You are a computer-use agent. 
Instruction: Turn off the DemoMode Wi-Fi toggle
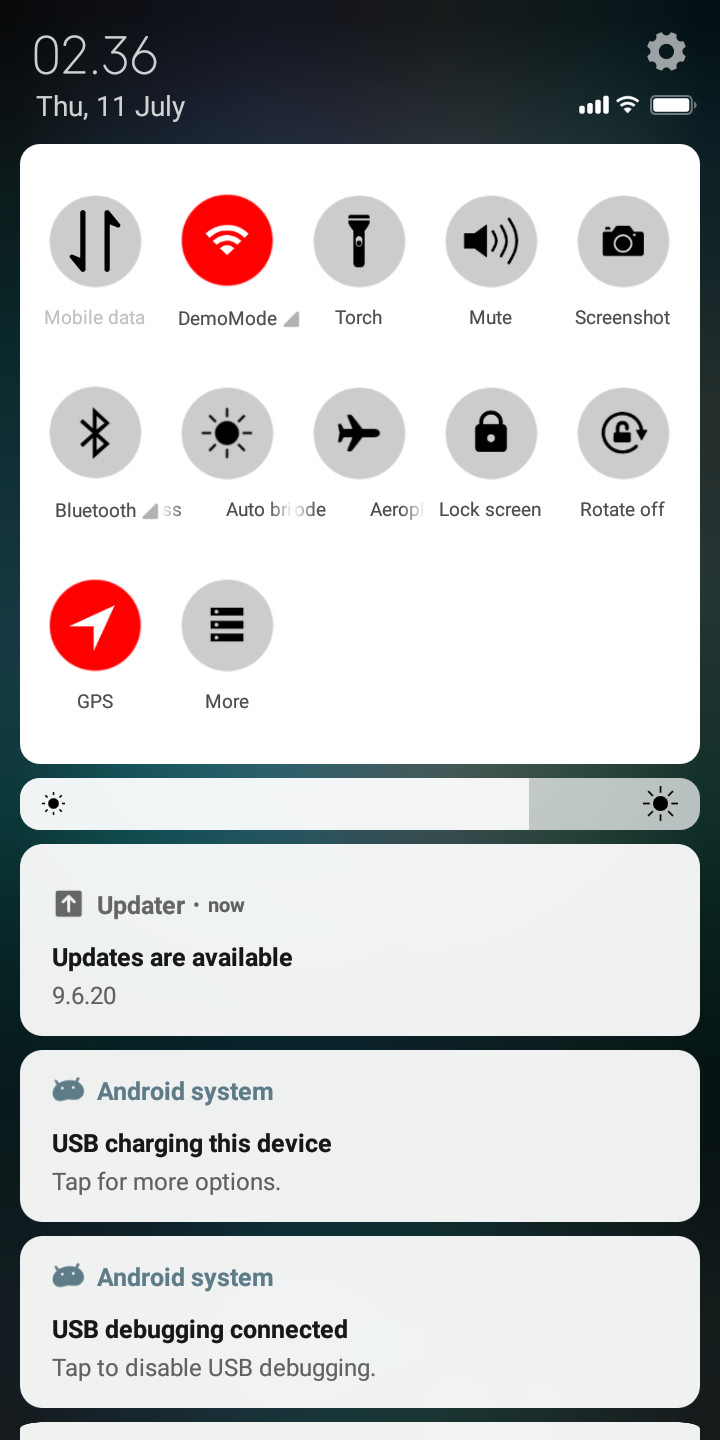point(227,241)
